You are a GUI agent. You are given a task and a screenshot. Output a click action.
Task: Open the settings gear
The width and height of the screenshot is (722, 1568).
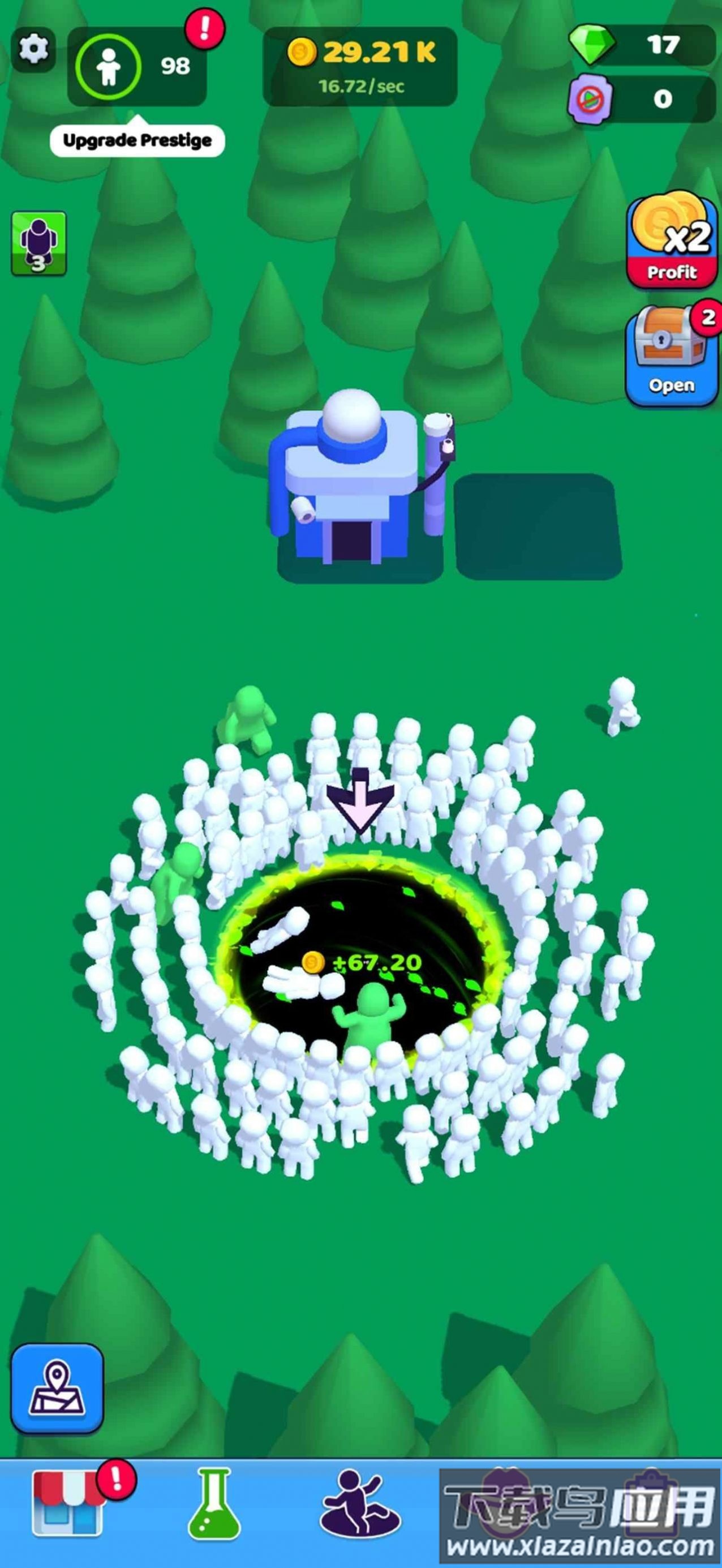(x=33, y=49)
